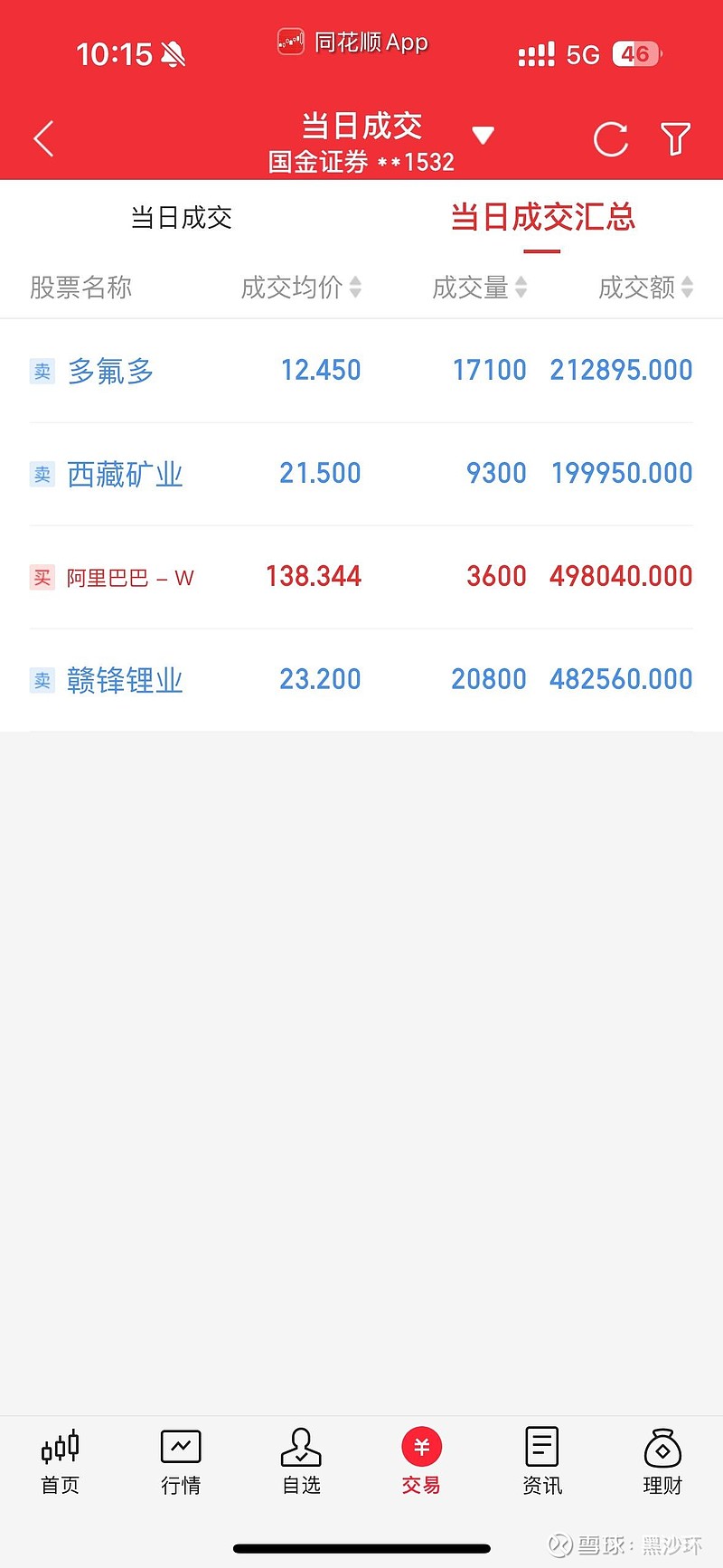Open the 自选 tab
This screenshot has width=723, height=1568.
click(x=301, y=1461)
